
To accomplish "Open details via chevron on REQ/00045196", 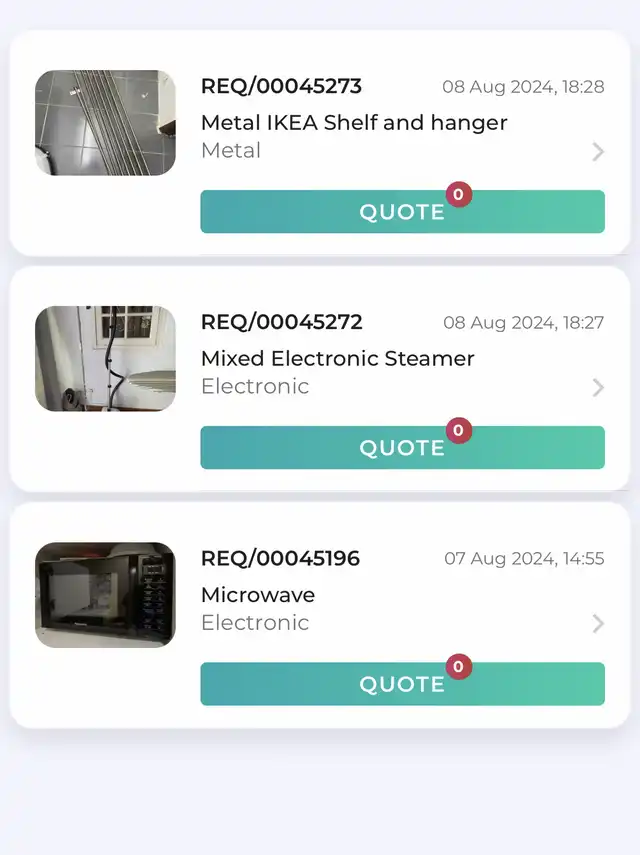I will [x=598, y=624].
